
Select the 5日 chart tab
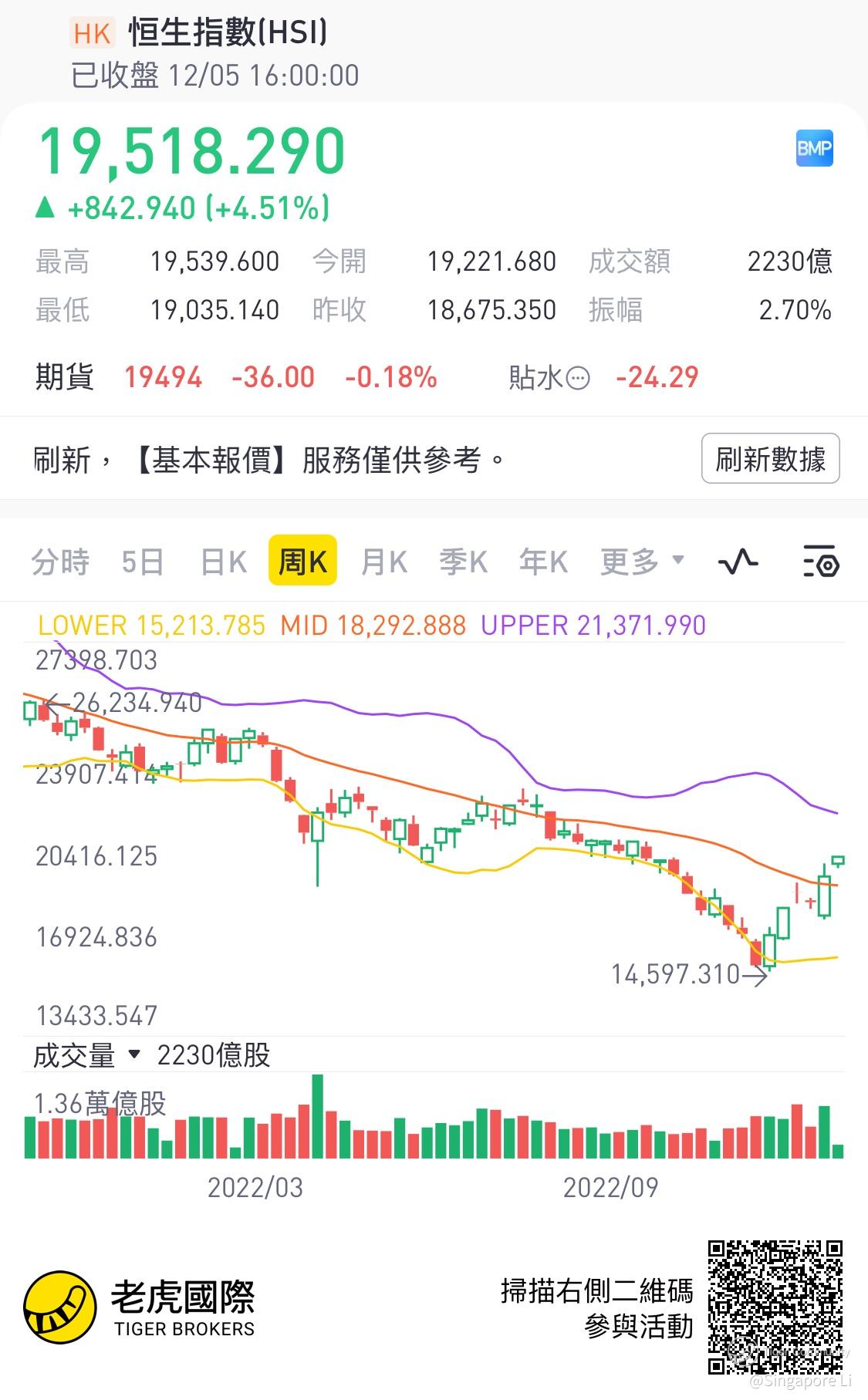pos(143,562)
